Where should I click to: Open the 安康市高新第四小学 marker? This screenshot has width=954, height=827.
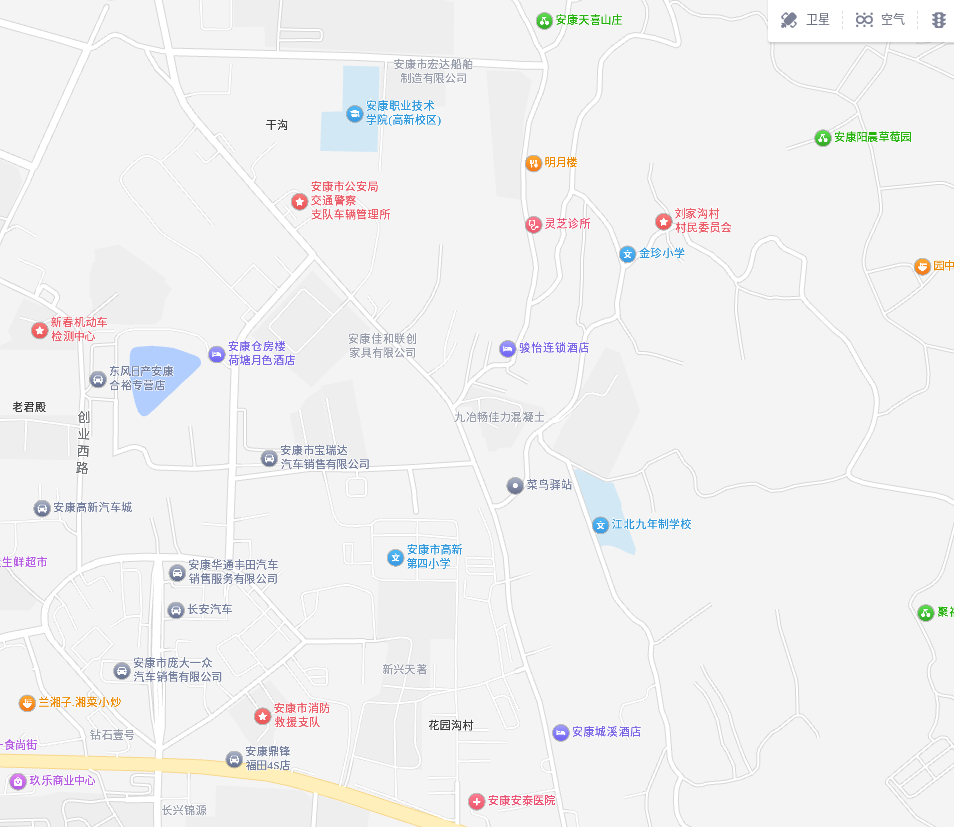(x=395, y=557)
